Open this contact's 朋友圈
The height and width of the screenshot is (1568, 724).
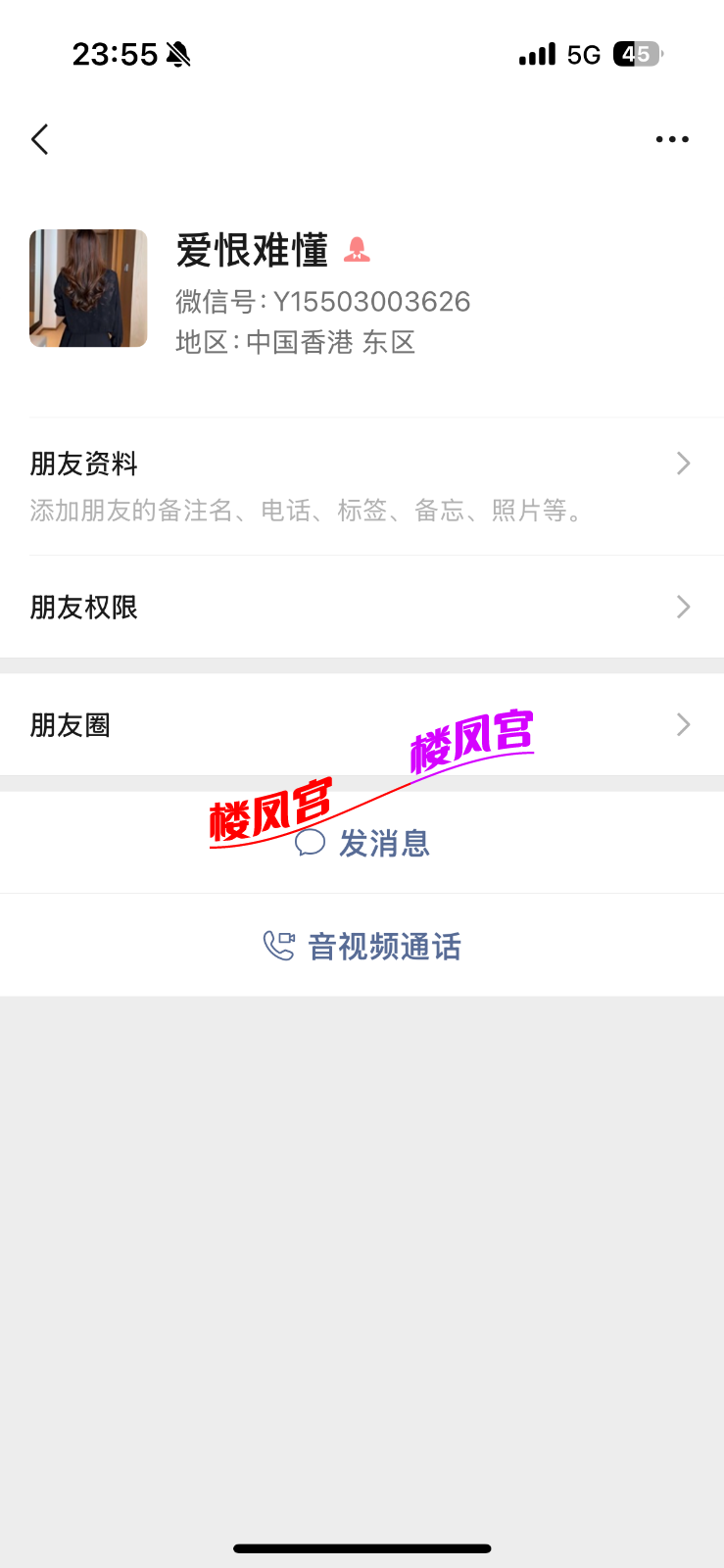click(x=362, y=725)
